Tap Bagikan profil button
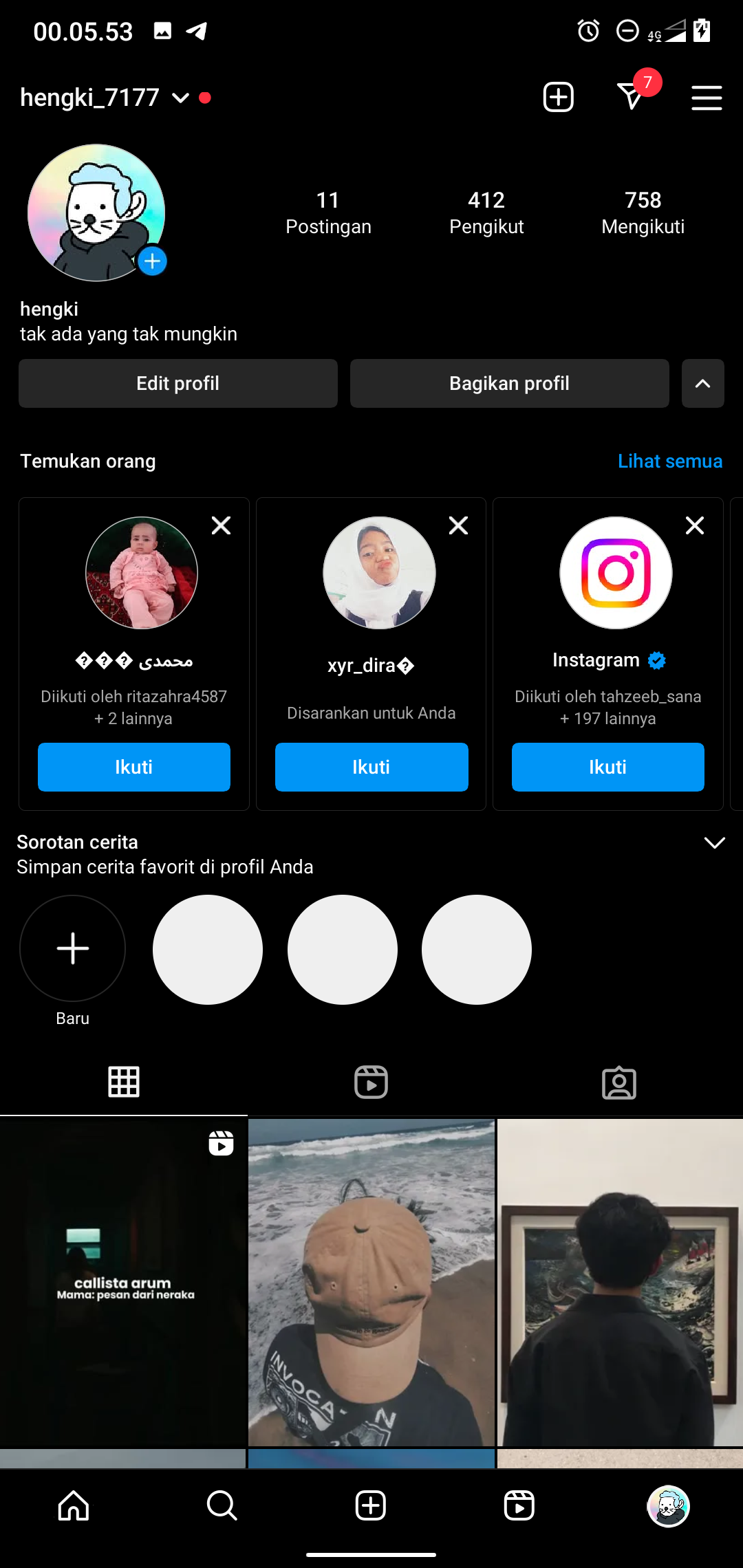Viewport: 743px width, 1568px height. (x=509, y=383)
